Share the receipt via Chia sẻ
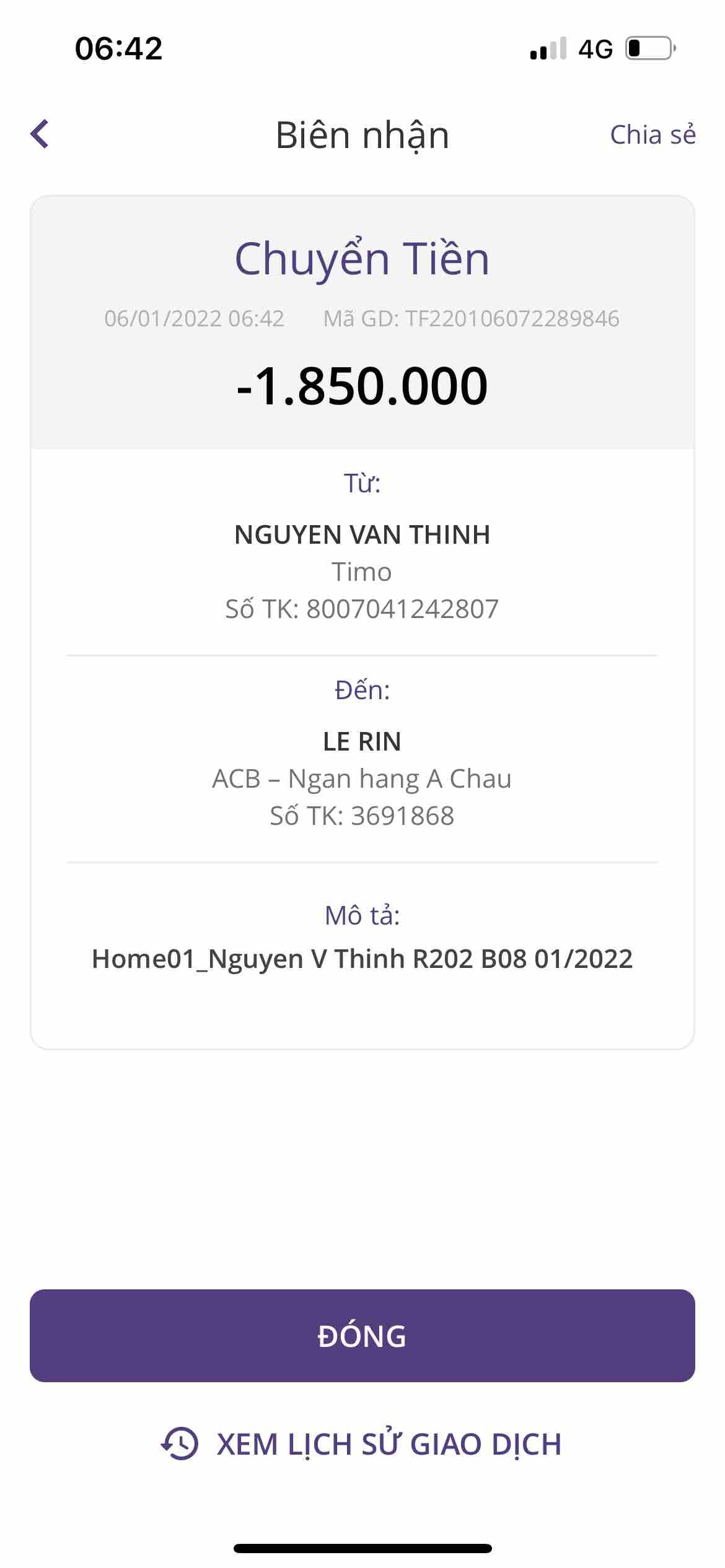Viewport: 725px width, 1568px height. click(652, 134)
